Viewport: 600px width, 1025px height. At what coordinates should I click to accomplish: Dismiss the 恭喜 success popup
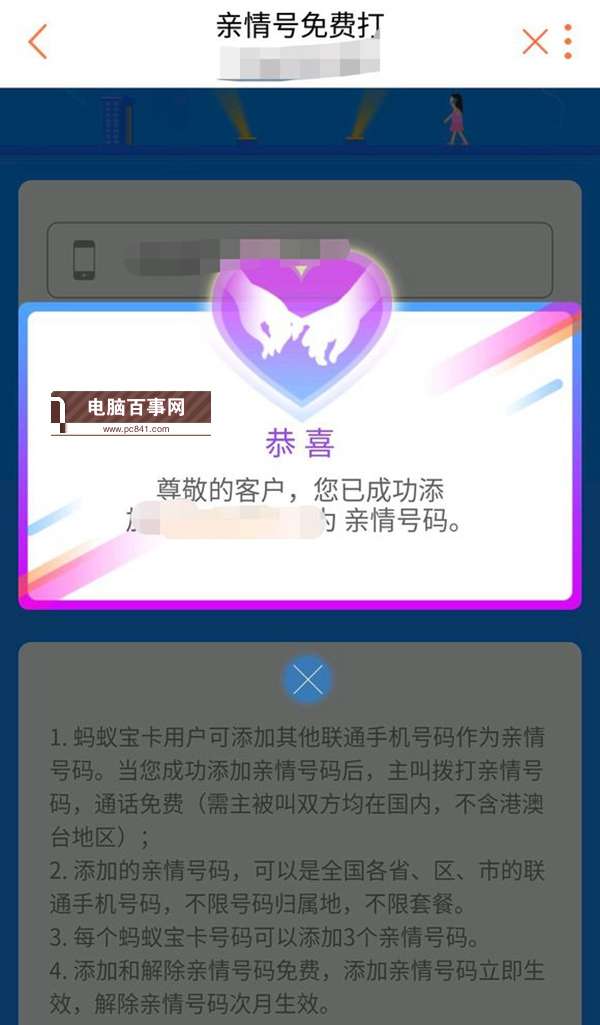coord(307,681)
